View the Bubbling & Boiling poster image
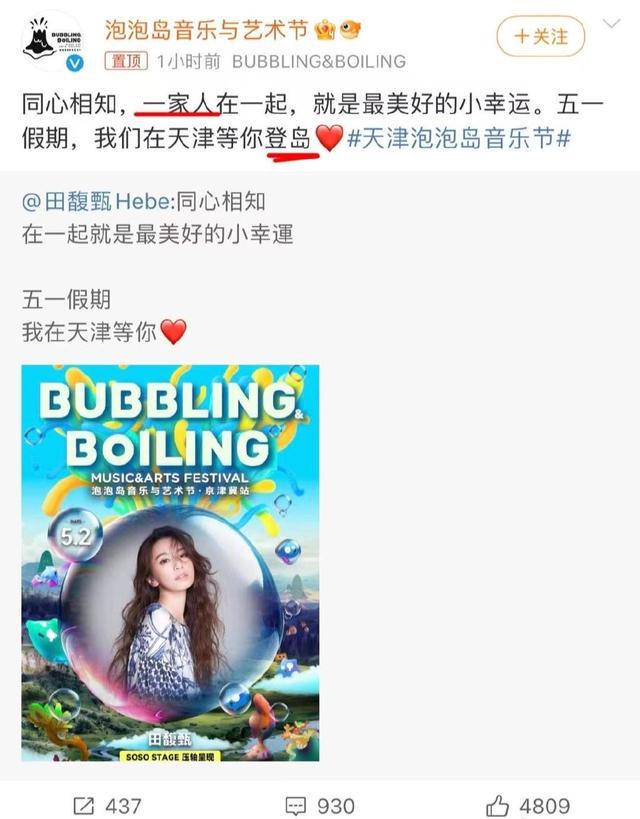This screenshot has width=640, height=819. [170, 562]
